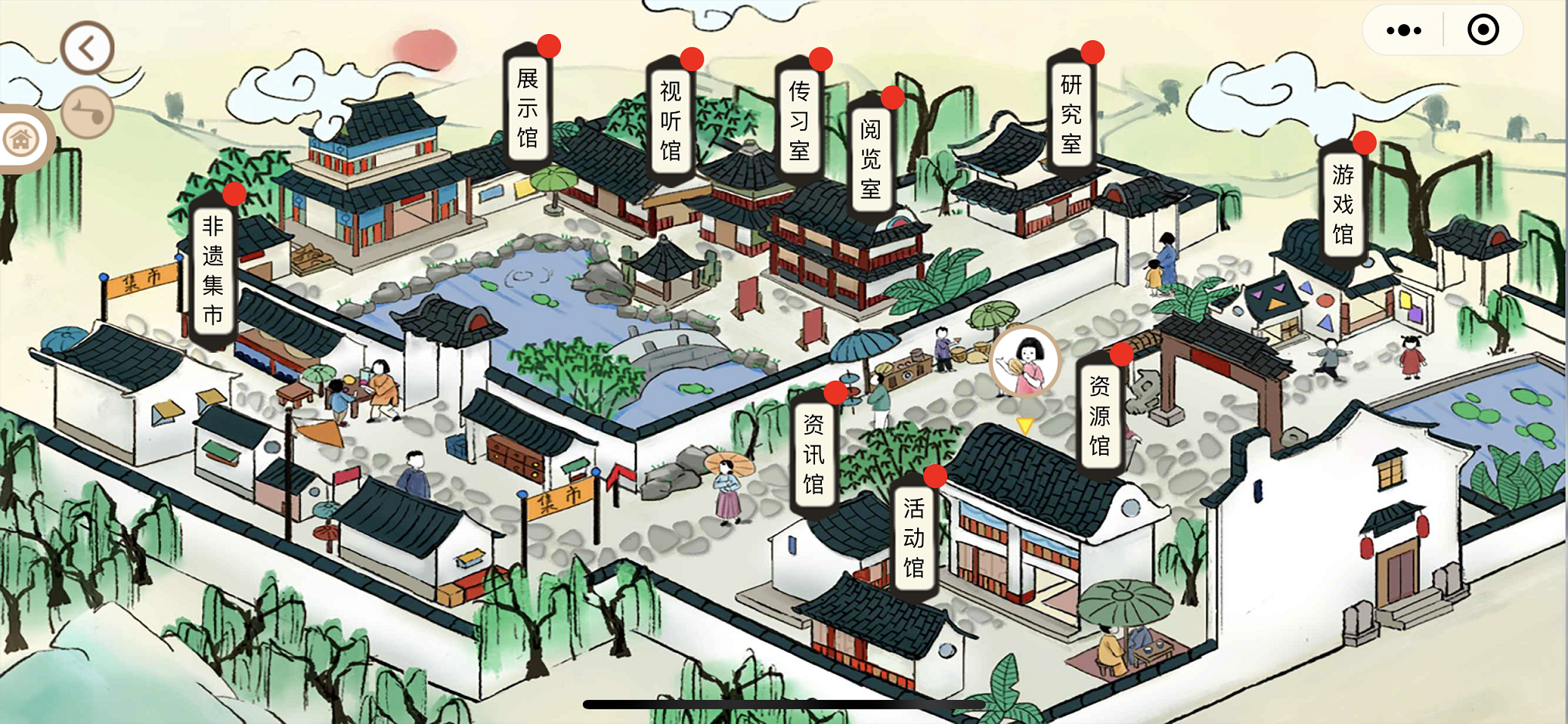Tap the back arrow button
This screenshot has height=724, width=1568.
coord(87,49)
